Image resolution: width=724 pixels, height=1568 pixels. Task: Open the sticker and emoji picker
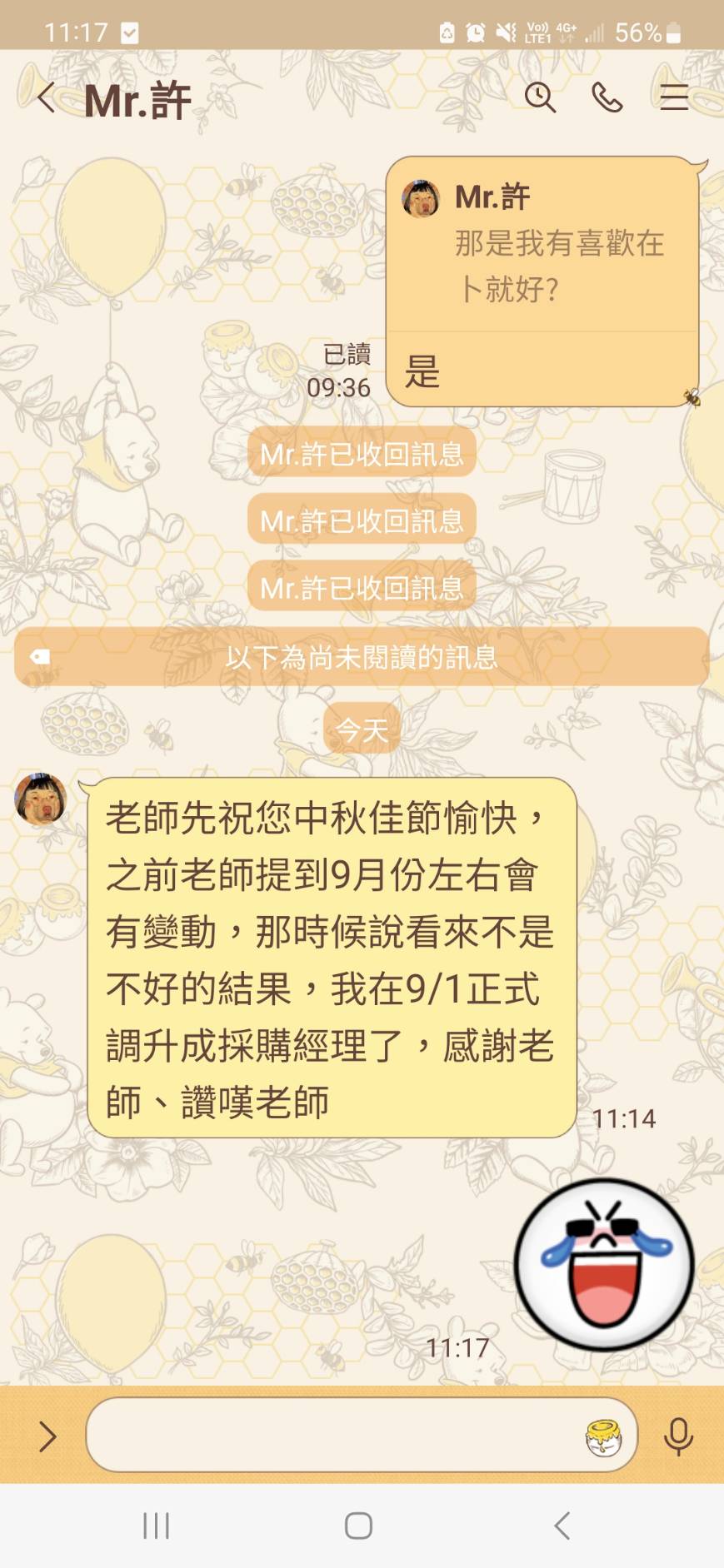pos(604,1437)
